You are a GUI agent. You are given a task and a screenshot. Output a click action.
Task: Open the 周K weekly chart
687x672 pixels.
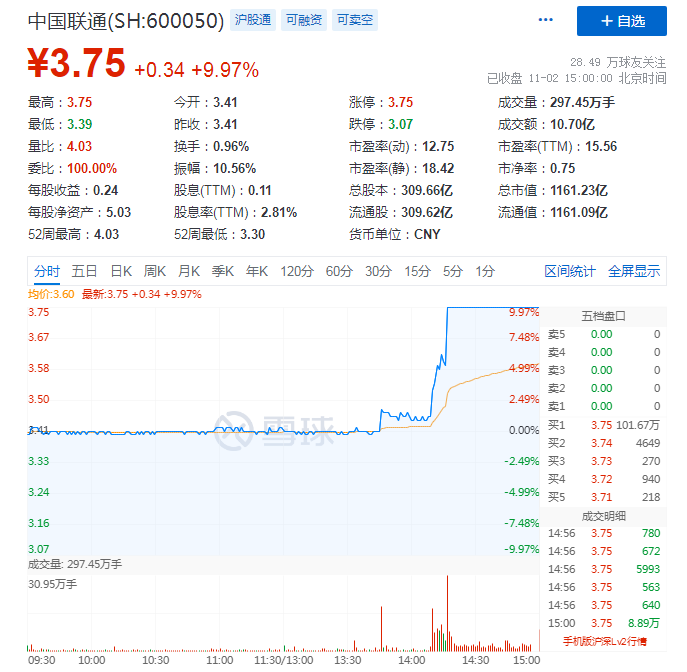[x=155, y=271]
